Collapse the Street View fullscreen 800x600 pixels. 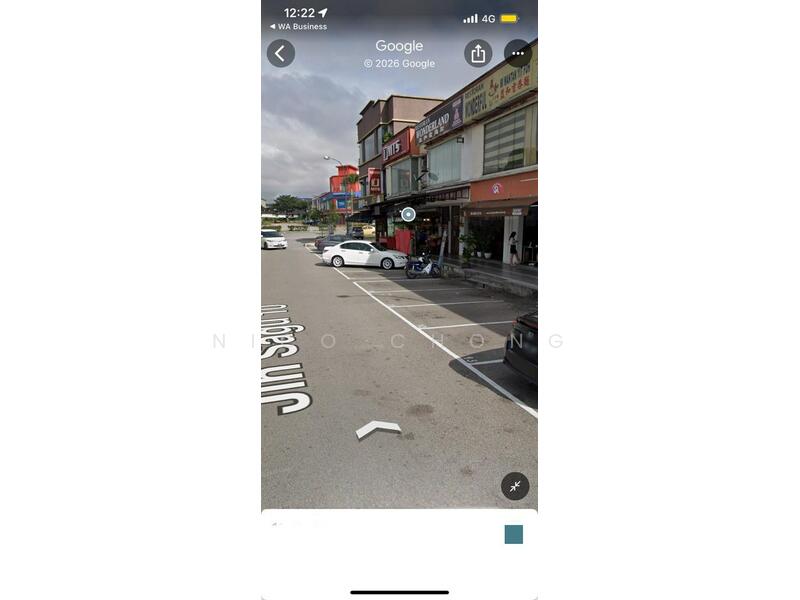pyautogui.click(x=515, y=486)
